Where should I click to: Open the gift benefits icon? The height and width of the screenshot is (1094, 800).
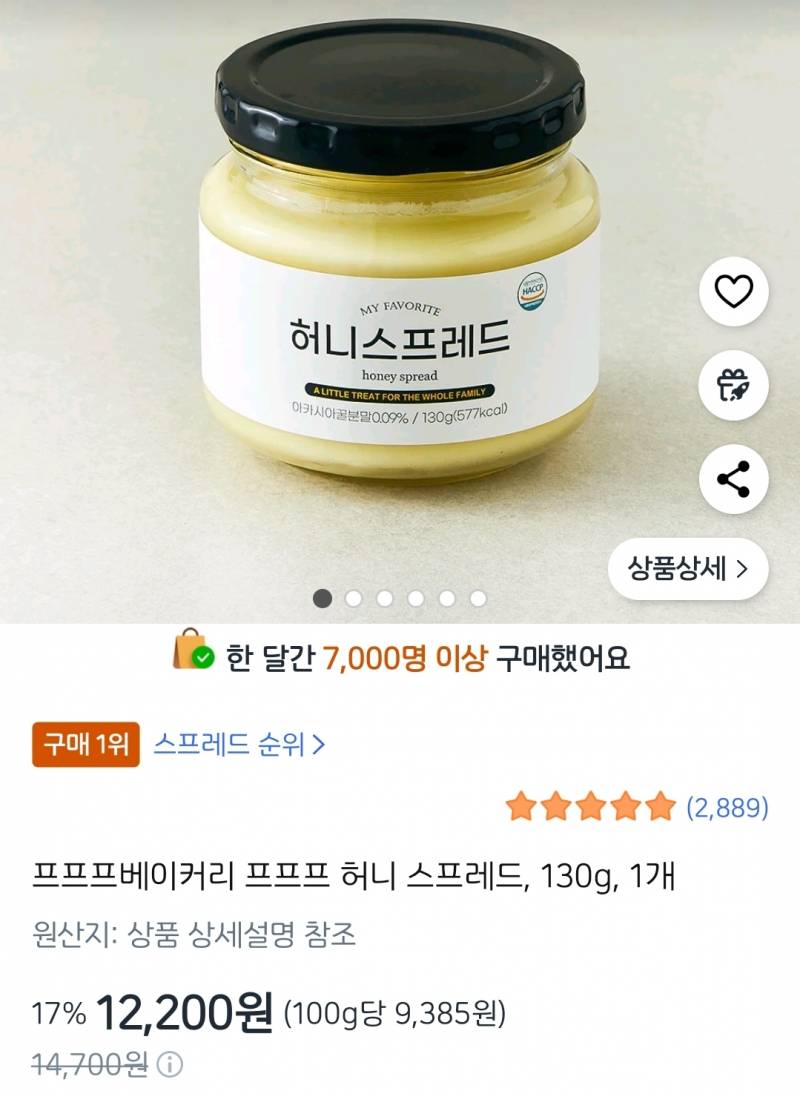(737, 385)
